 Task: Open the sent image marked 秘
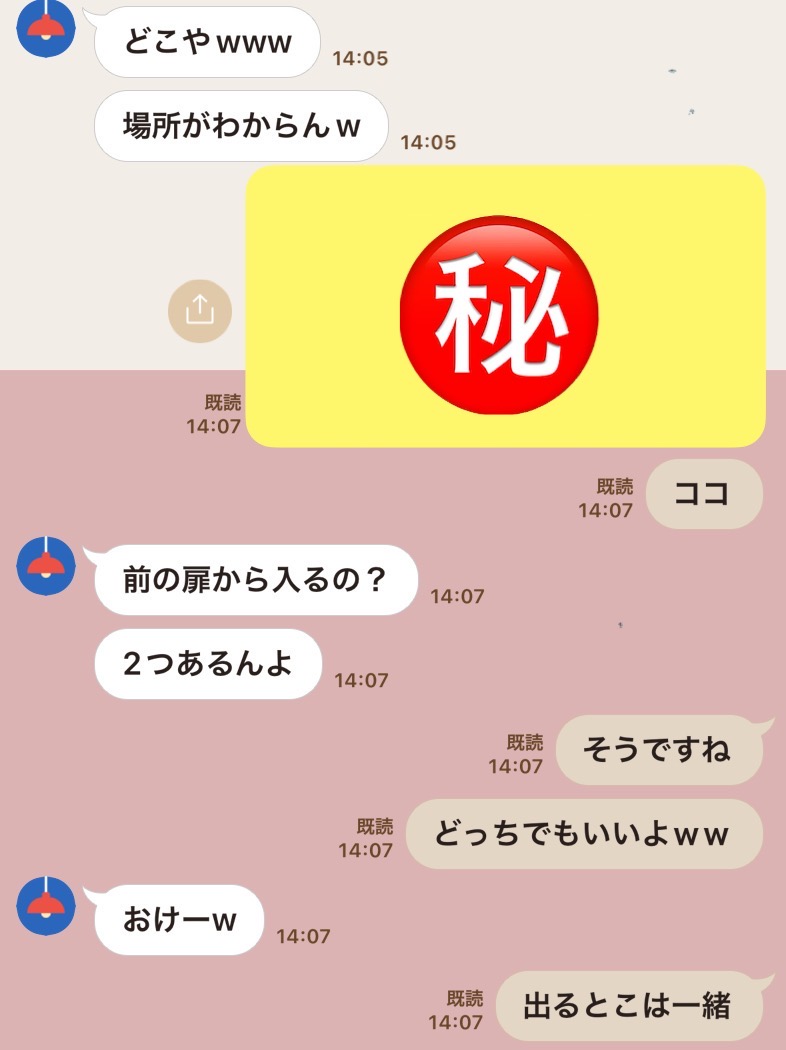tap(505, 307)
